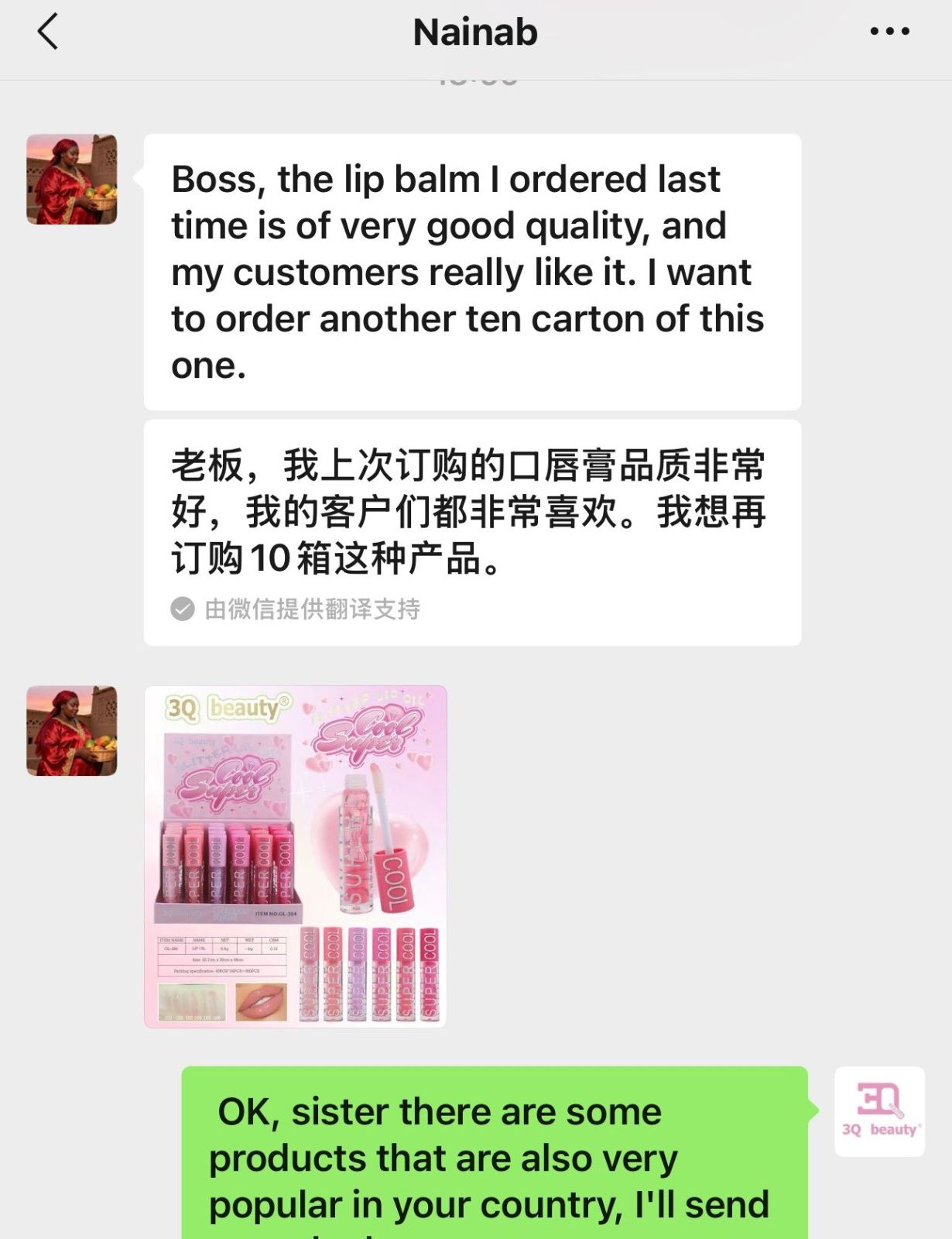
Task: Open the three-dot chat options menu
Action: (889, 32)
